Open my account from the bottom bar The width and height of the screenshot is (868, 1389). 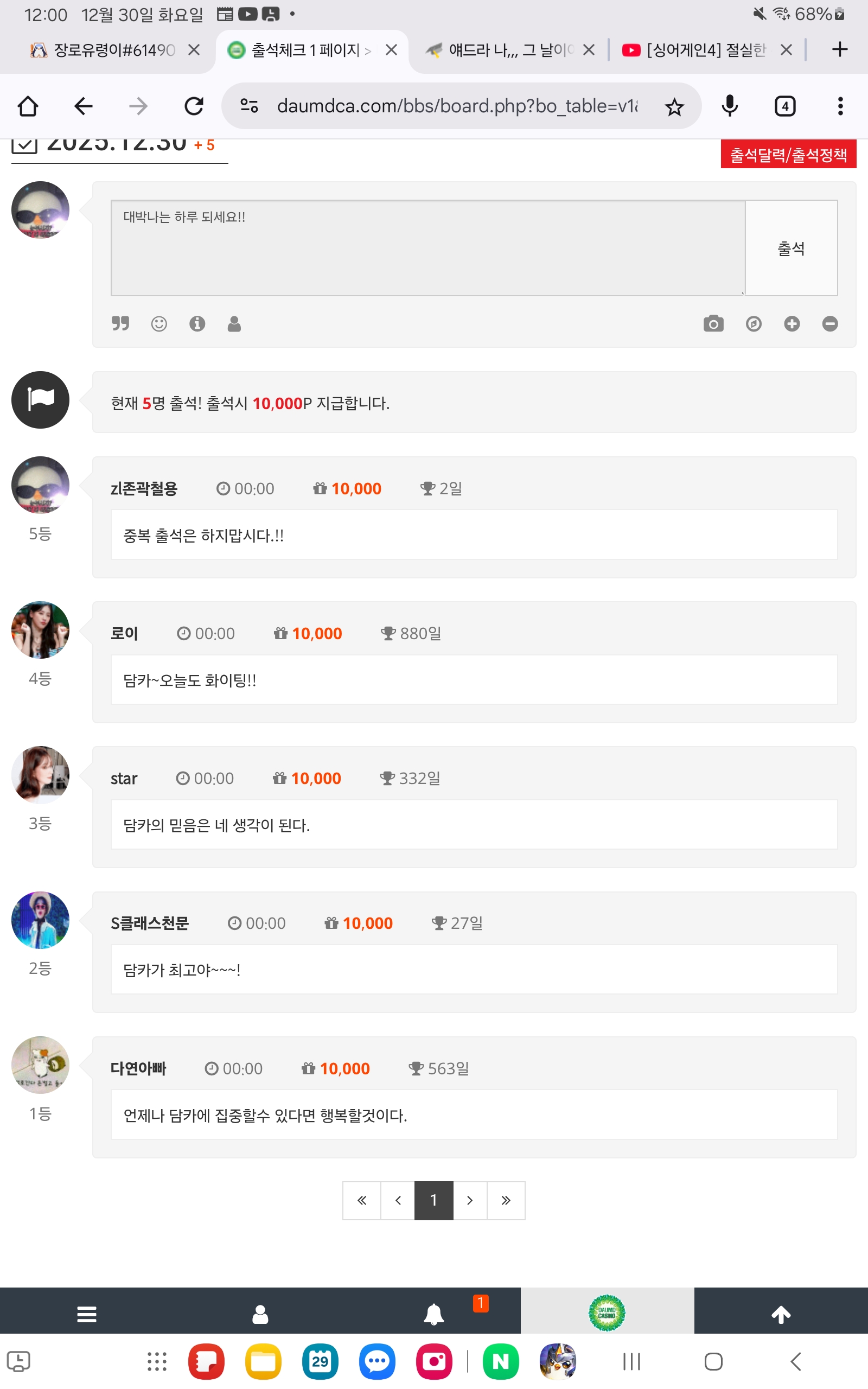click(x=260, y=1313)
